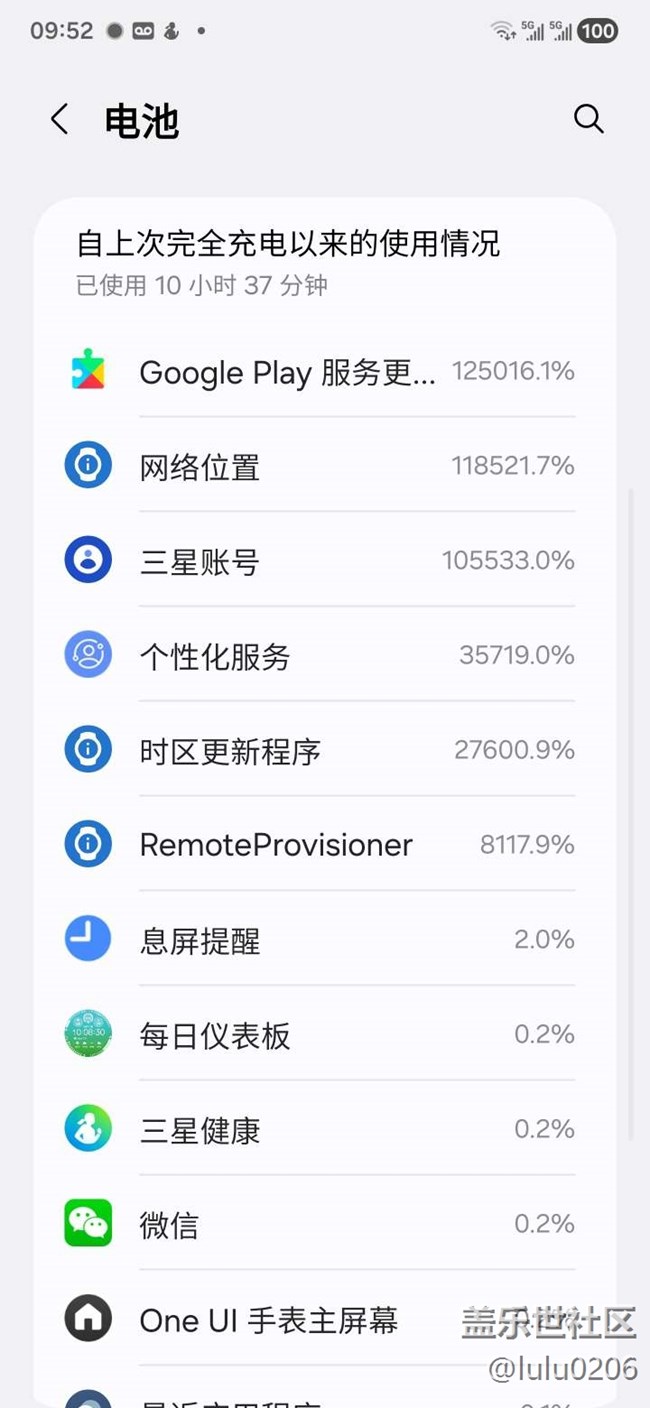Tap the RemoteProvisioner entry
650x1408 pixels.
pos(325,845)
